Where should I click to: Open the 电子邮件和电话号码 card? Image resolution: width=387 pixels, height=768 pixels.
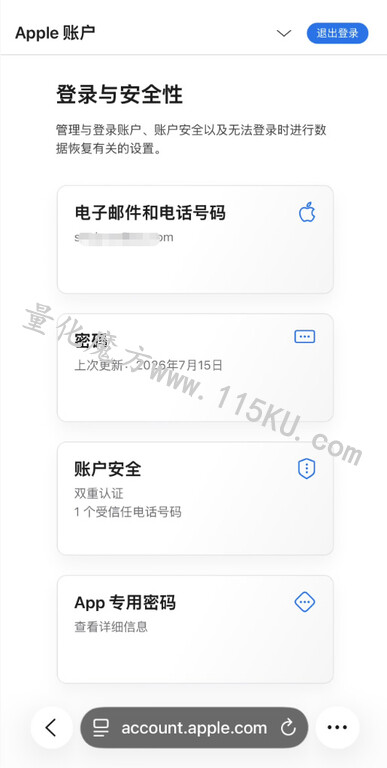(195, 240)
